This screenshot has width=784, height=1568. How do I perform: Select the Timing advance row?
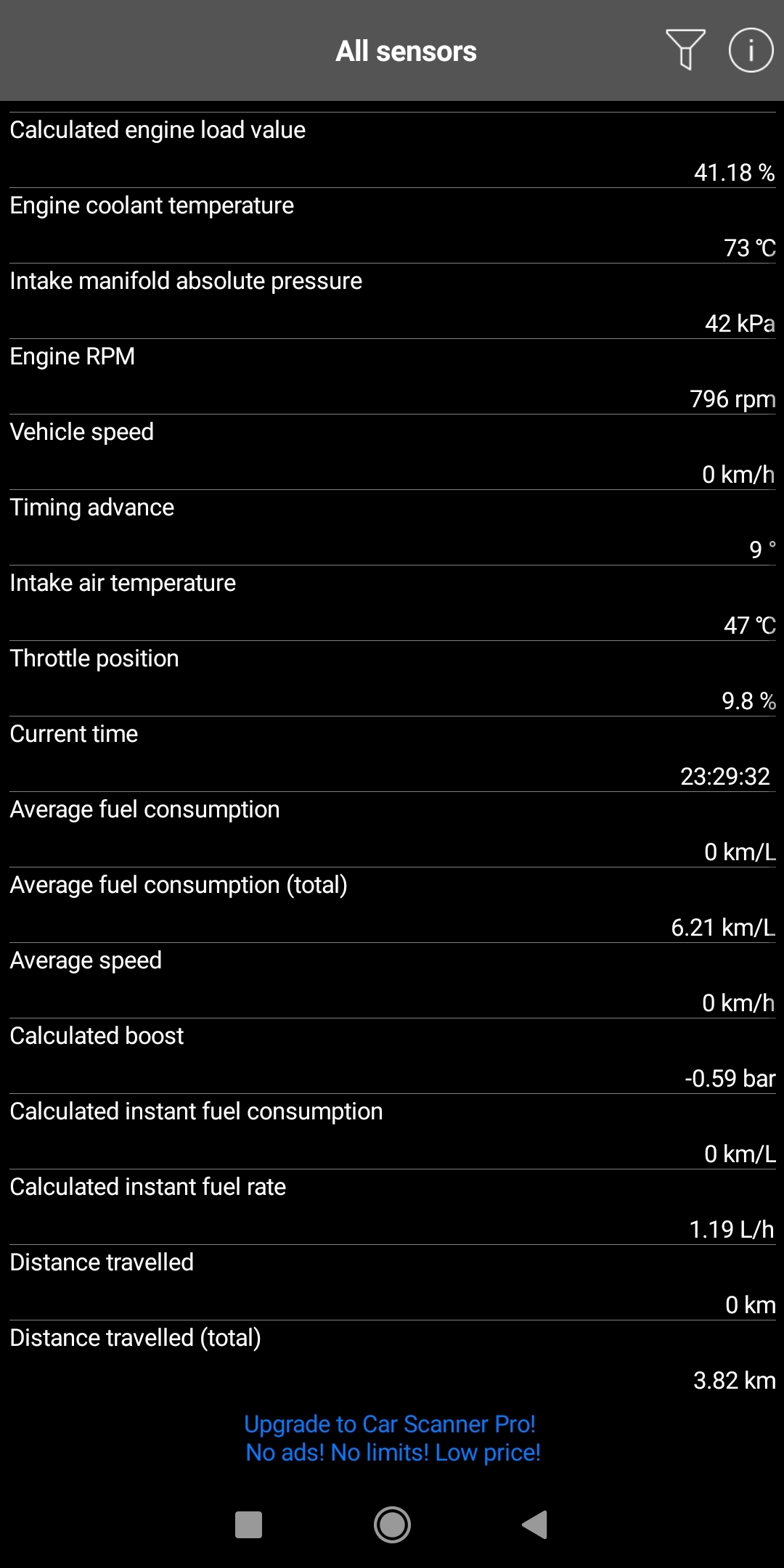tap(392, 528)
